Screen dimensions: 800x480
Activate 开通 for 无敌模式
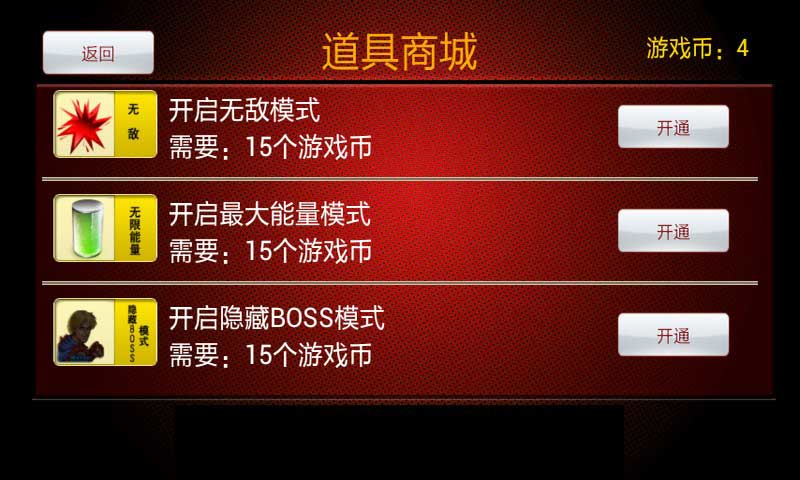coord(673,127)
